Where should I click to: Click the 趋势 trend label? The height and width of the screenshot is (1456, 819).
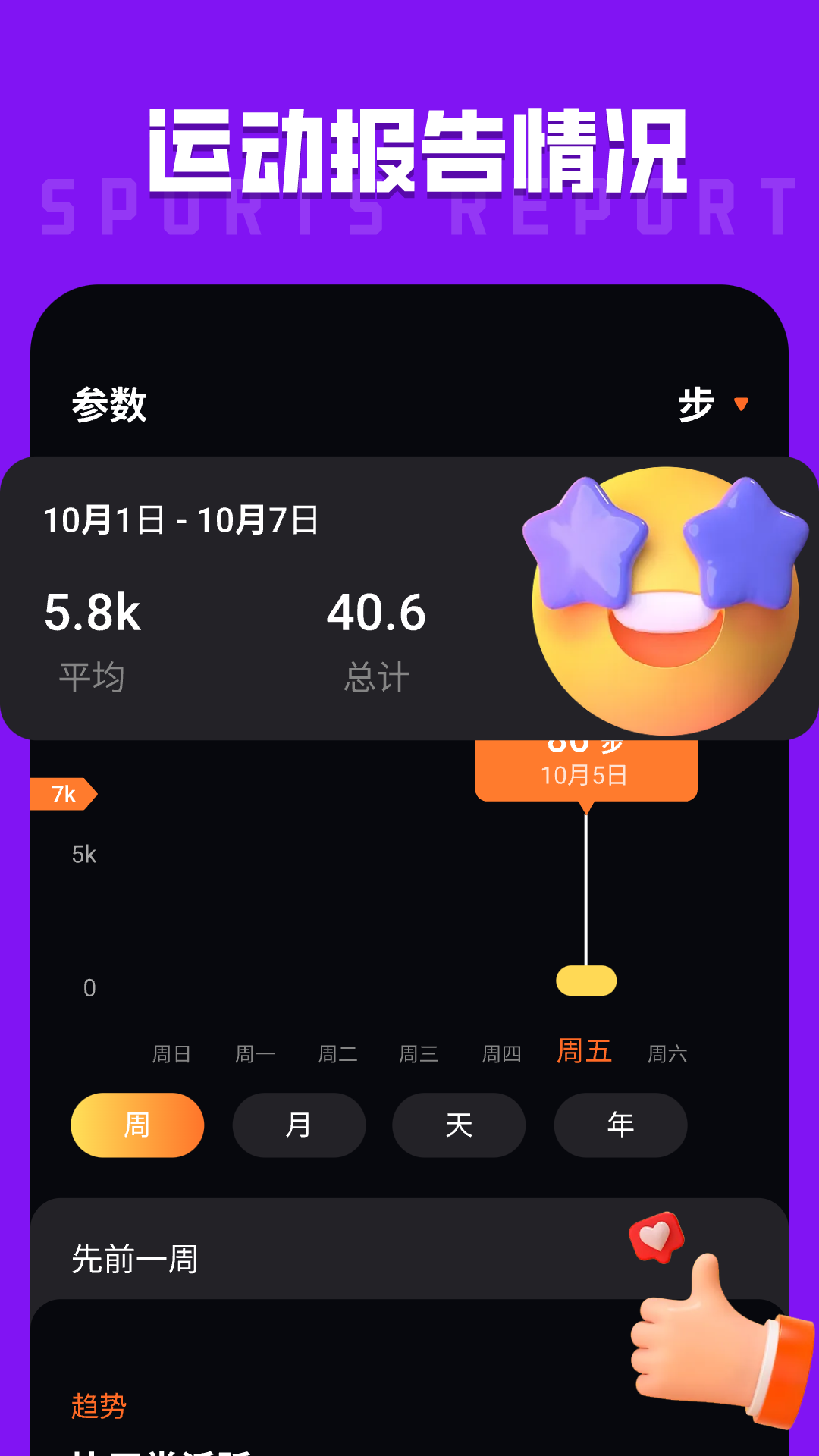tap(100, 1407)
